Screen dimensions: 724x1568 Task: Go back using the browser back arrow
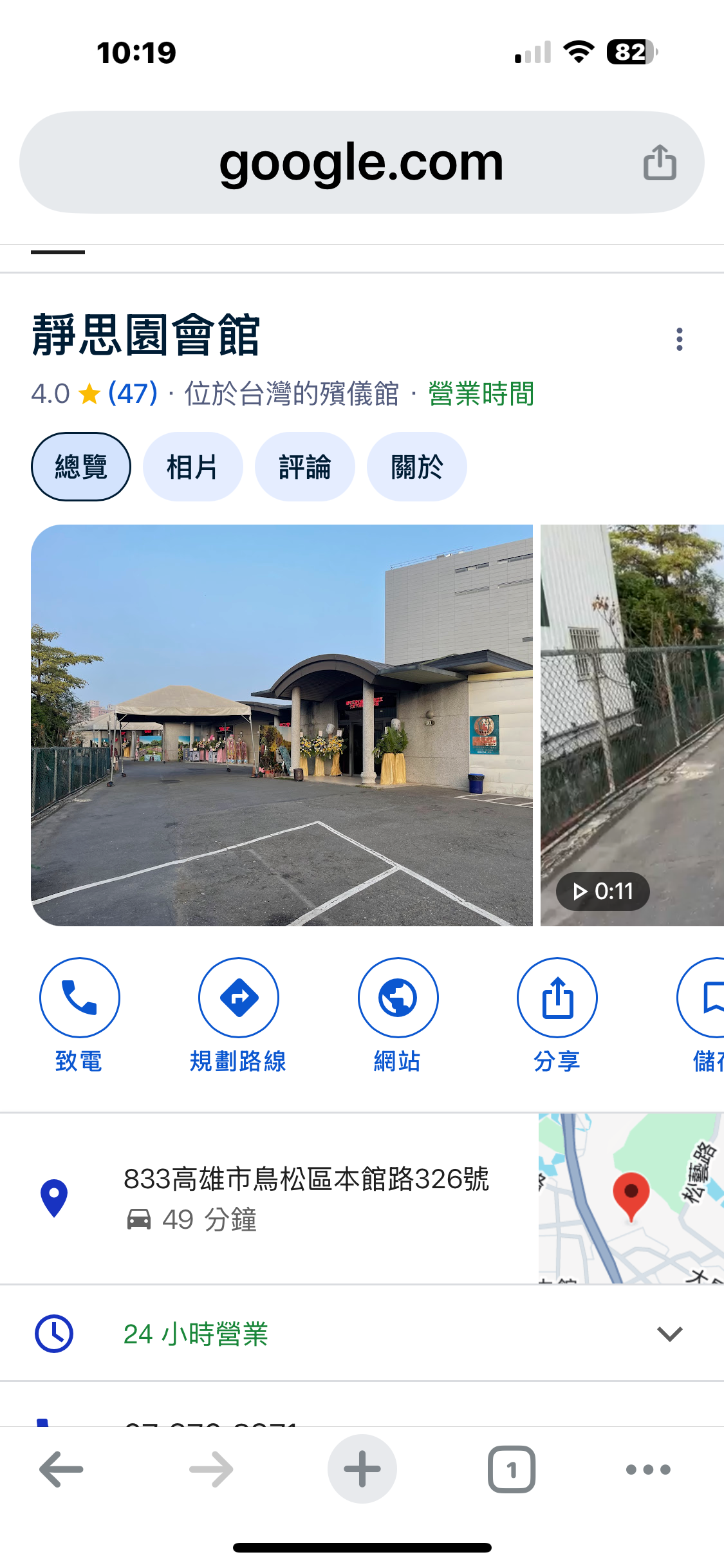[61, 1470]
